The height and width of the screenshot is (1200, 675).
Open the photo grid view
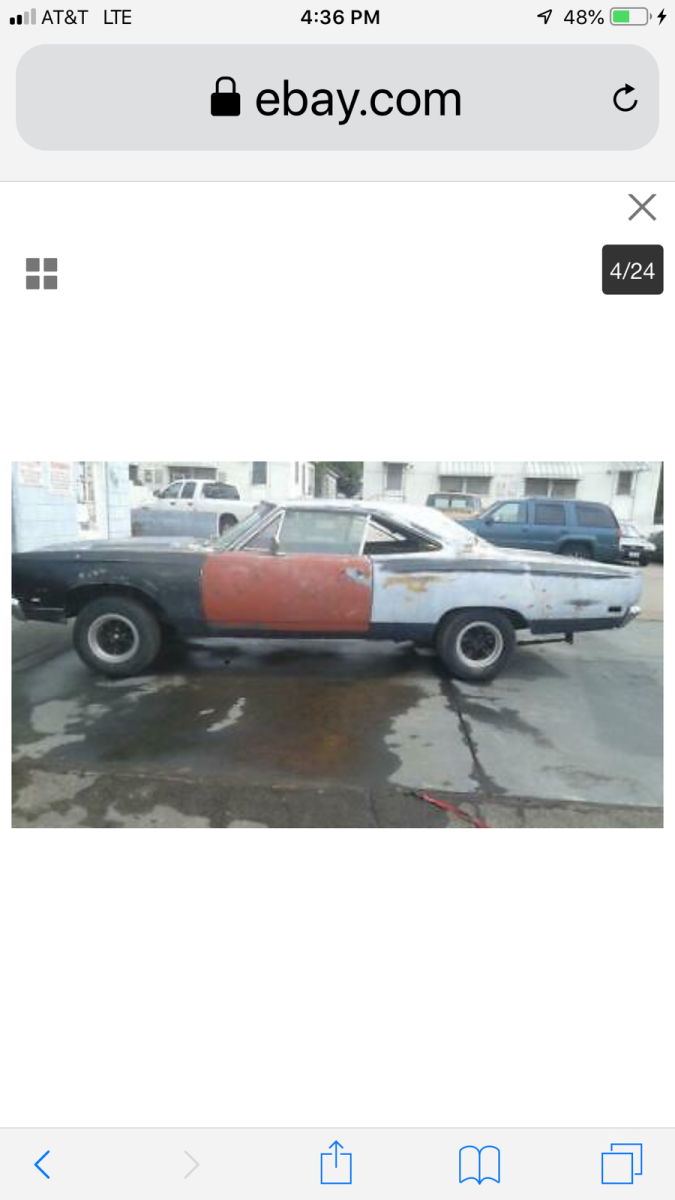[x=42, y=273]
